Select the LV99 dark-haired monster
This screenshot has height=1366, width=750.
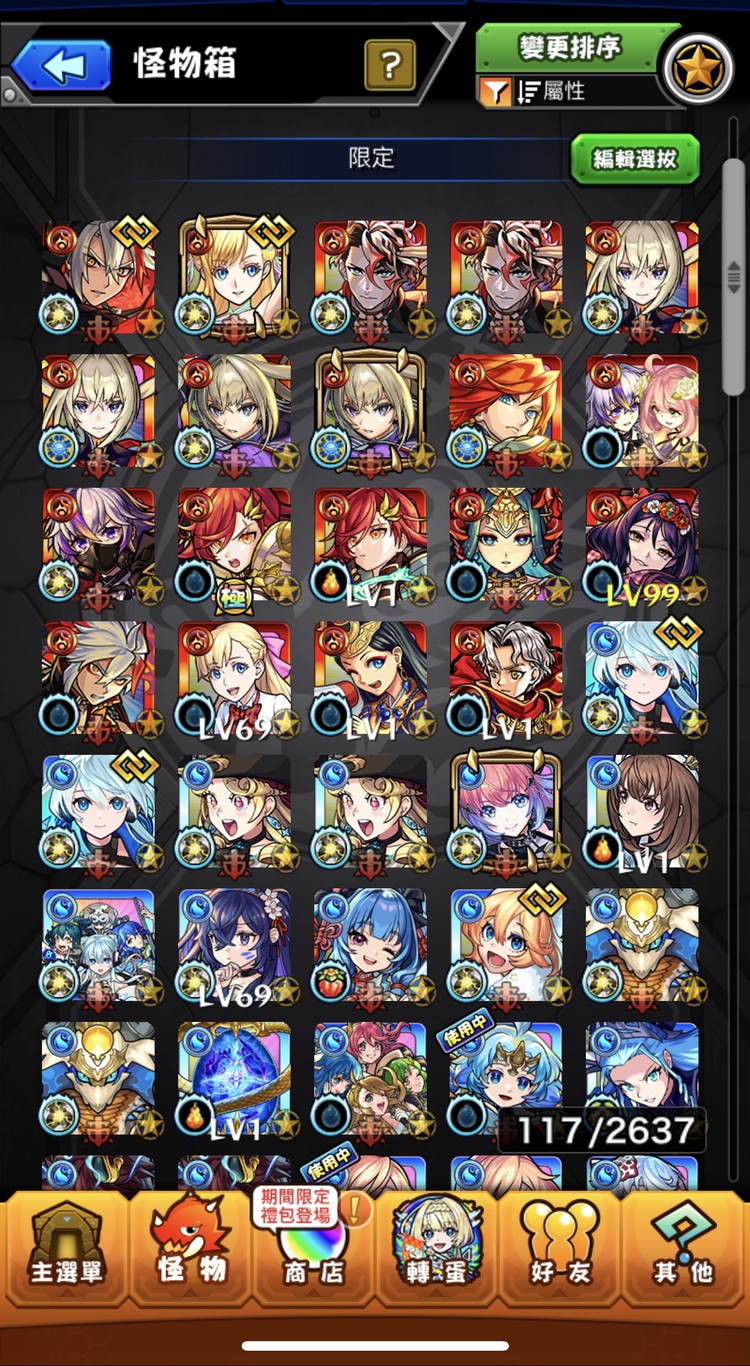(641, 545)
